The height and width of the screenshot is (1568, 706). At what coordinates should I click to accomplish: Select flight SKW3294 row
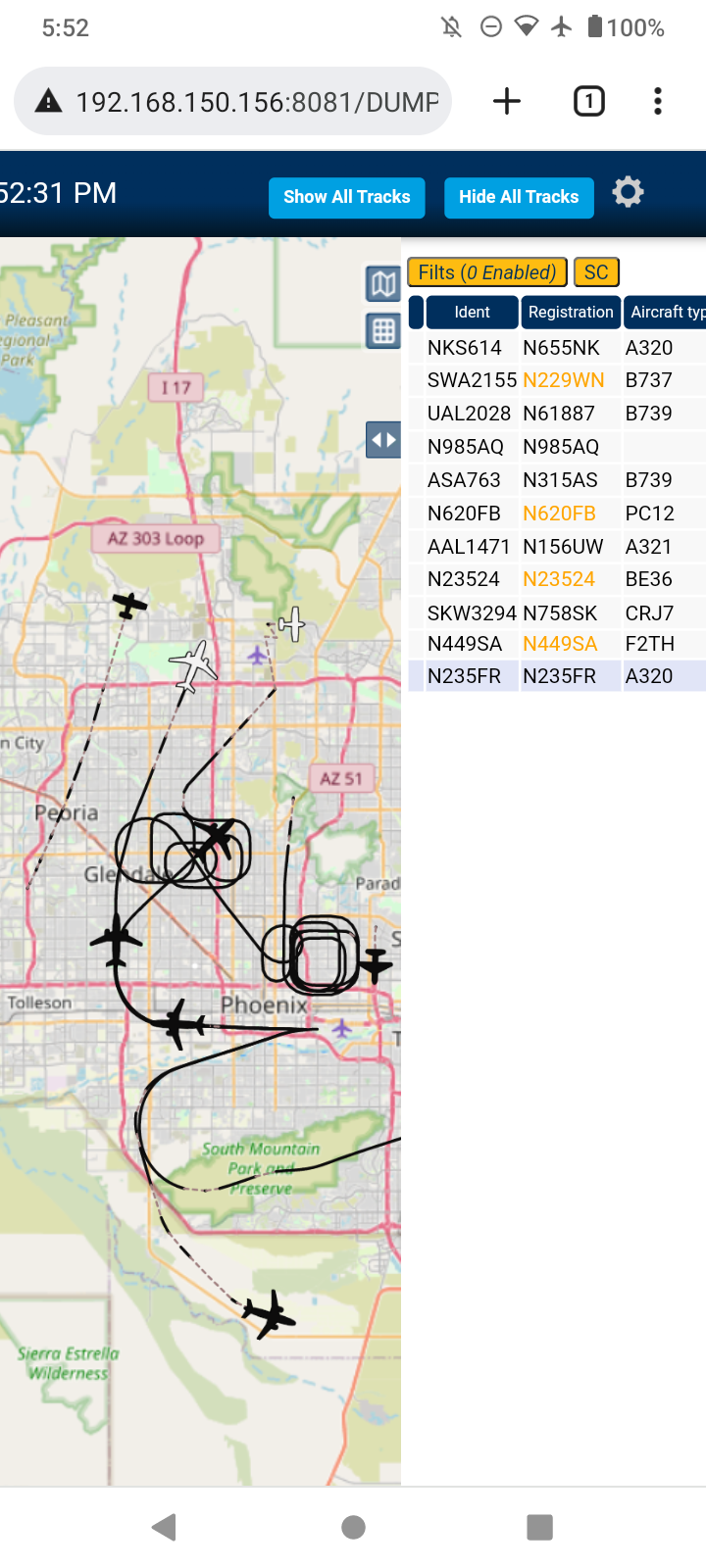pos(557,613)
